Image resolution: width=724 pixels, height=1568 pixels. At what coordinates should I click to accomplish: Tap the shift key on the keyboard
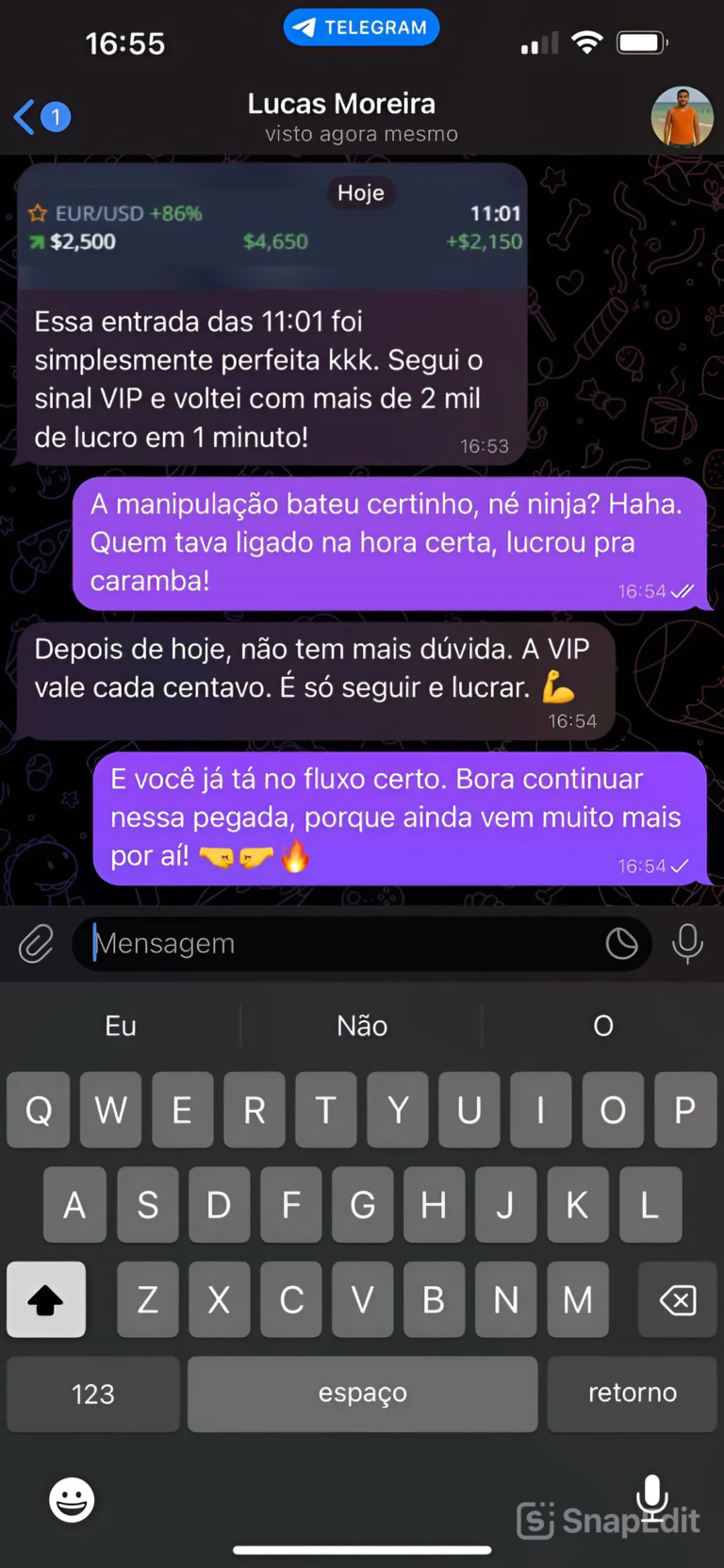46,1300
